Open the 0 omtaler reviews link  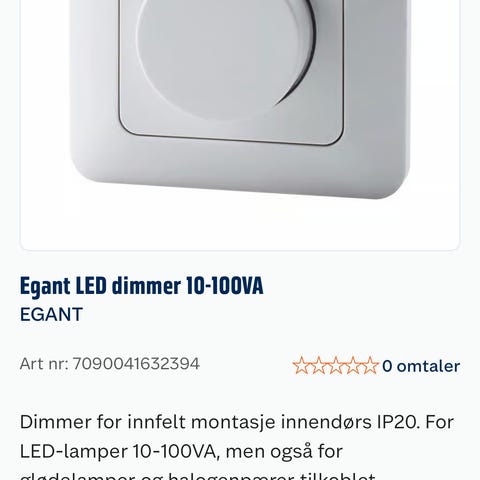click(421, 366)
